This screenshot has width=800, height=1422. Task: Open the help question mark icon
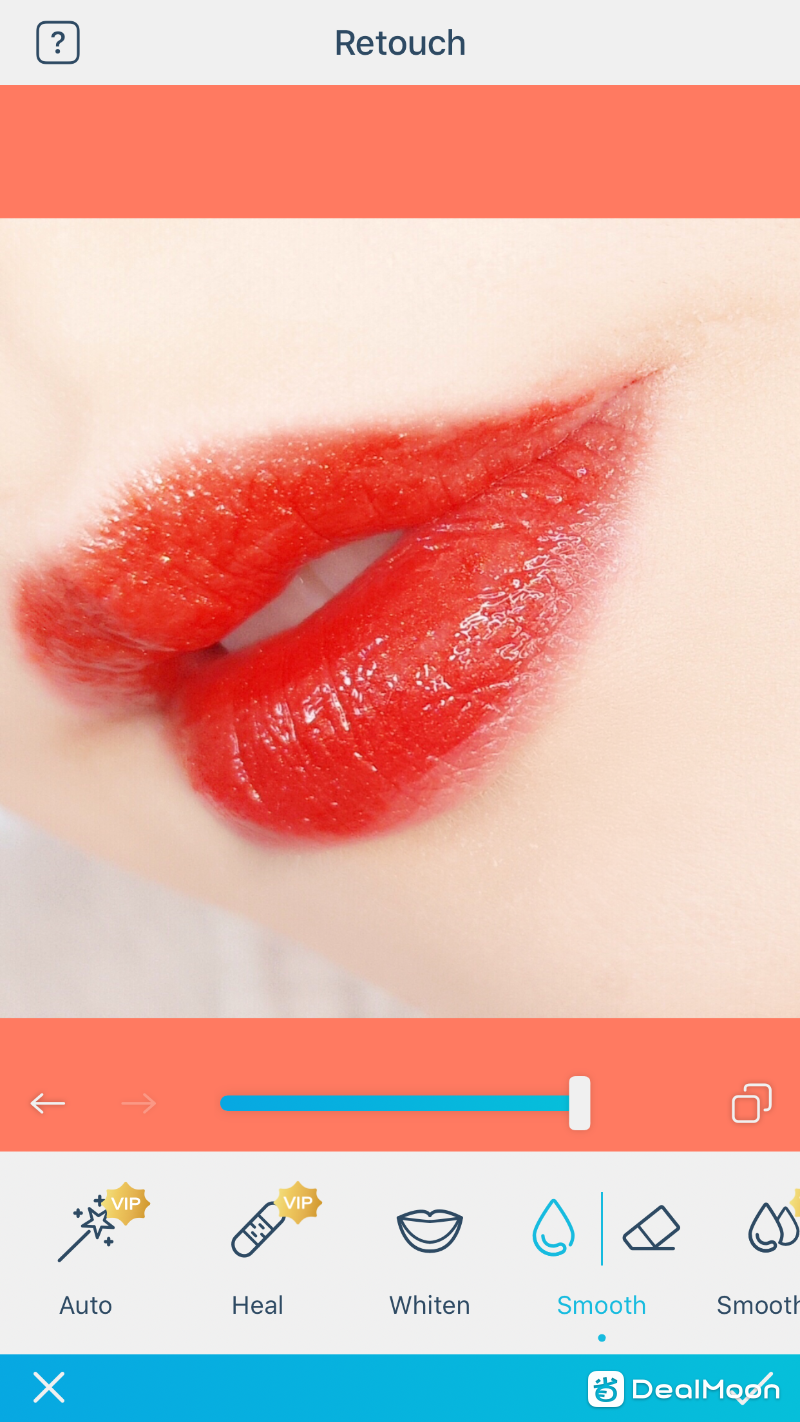pos(58,43)
